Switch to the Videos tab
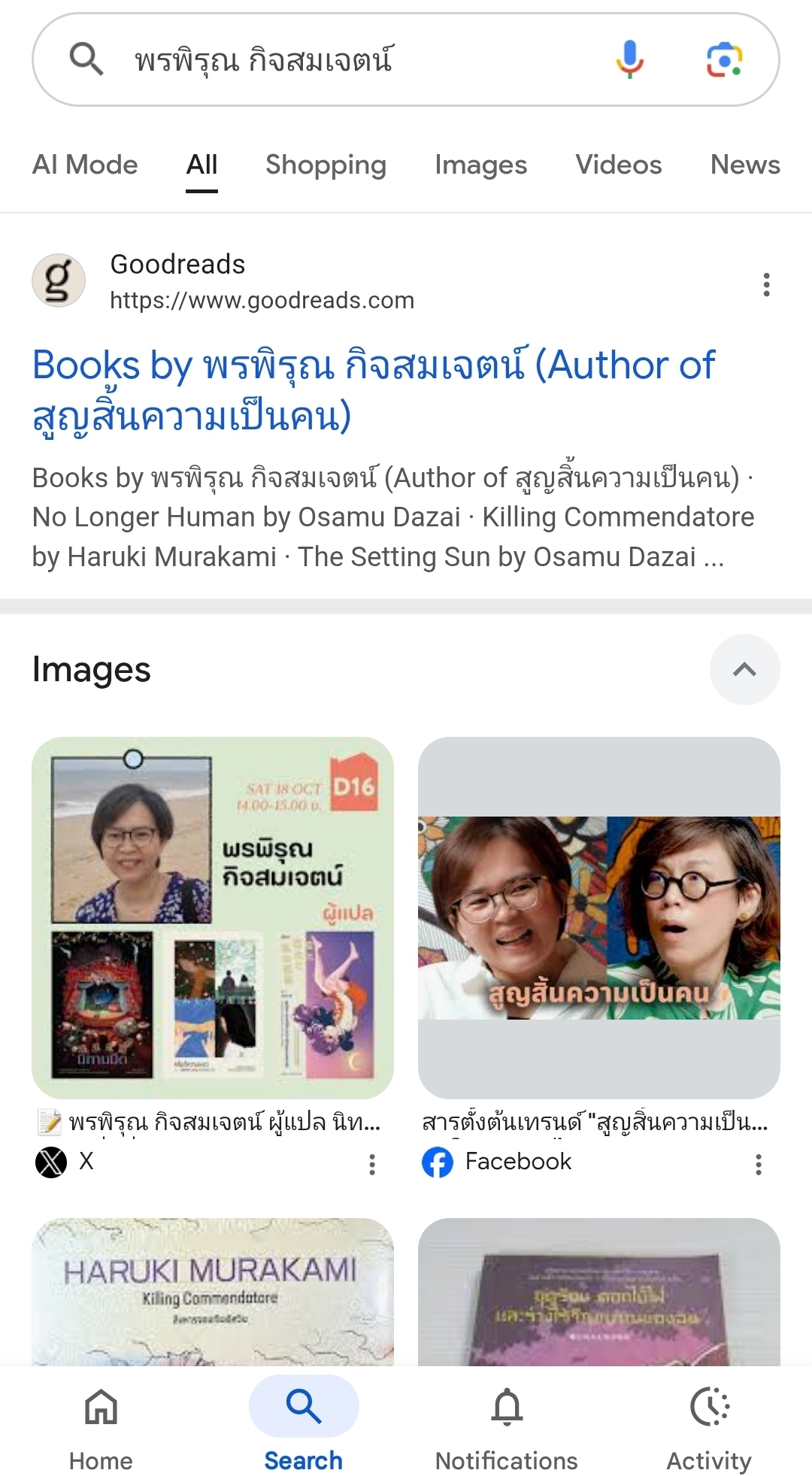The height and width of the screenshot is (1476, 812). (618, 165)
